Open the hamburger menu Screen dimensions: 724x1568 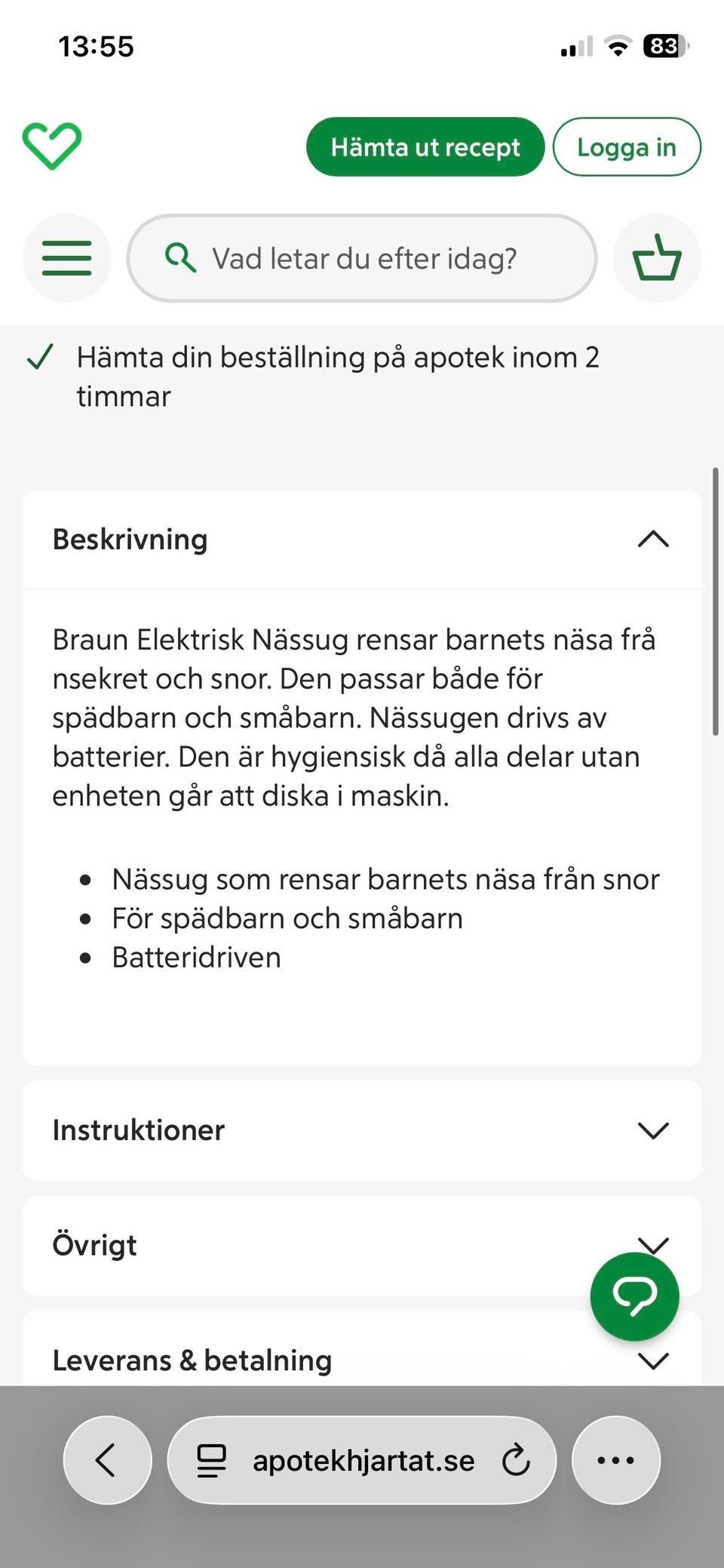[67, 258]
